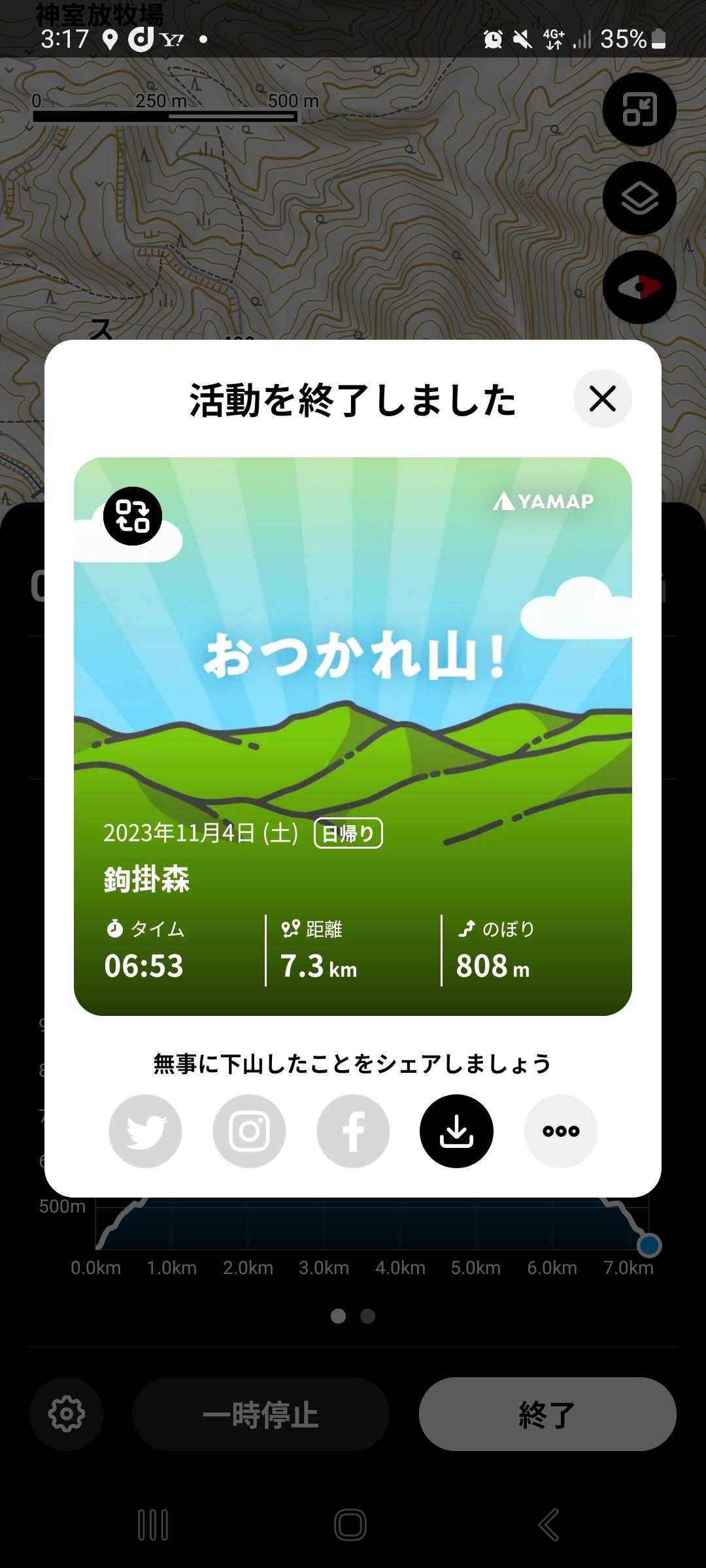The image size is (706, 1568).
Task: Open the settings gear
Action: 67,1414
